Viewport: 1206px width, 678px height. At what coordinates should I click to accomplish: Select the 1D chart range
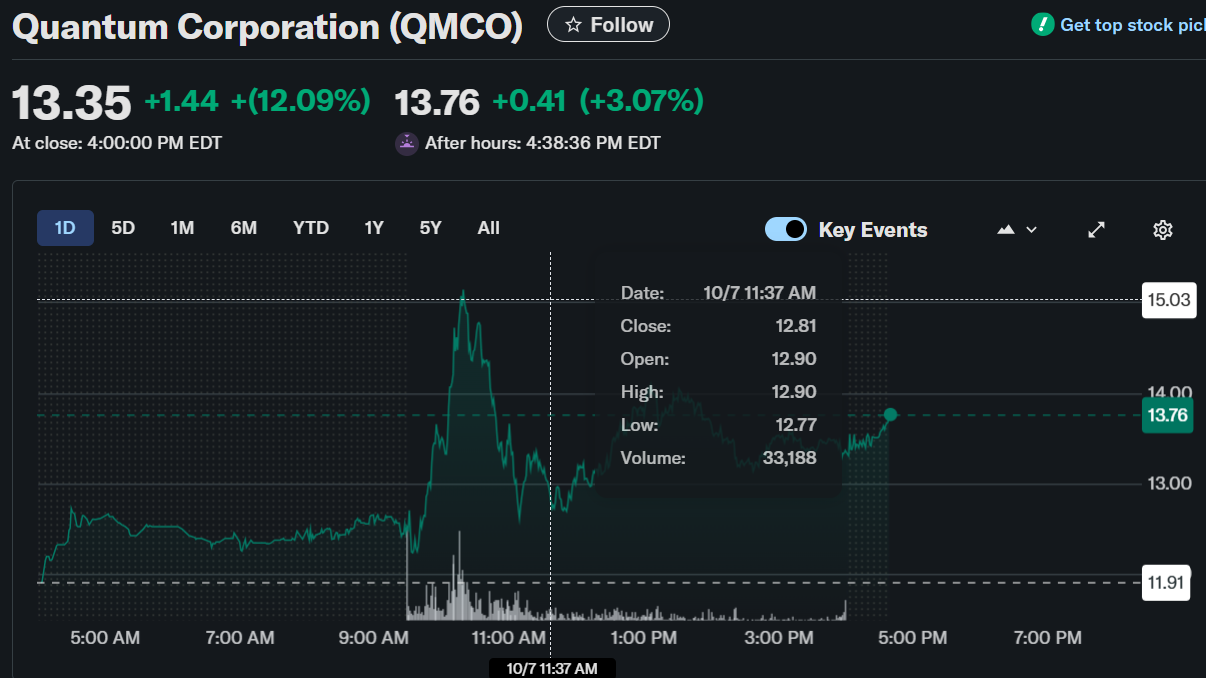pos(65,228)
